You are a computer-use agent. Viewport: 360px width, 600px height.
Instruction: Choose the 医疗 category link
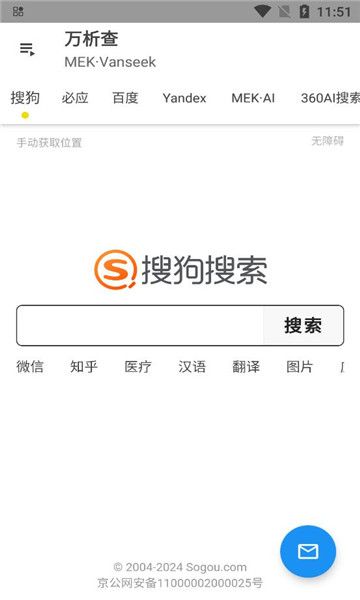coord(138,367)
